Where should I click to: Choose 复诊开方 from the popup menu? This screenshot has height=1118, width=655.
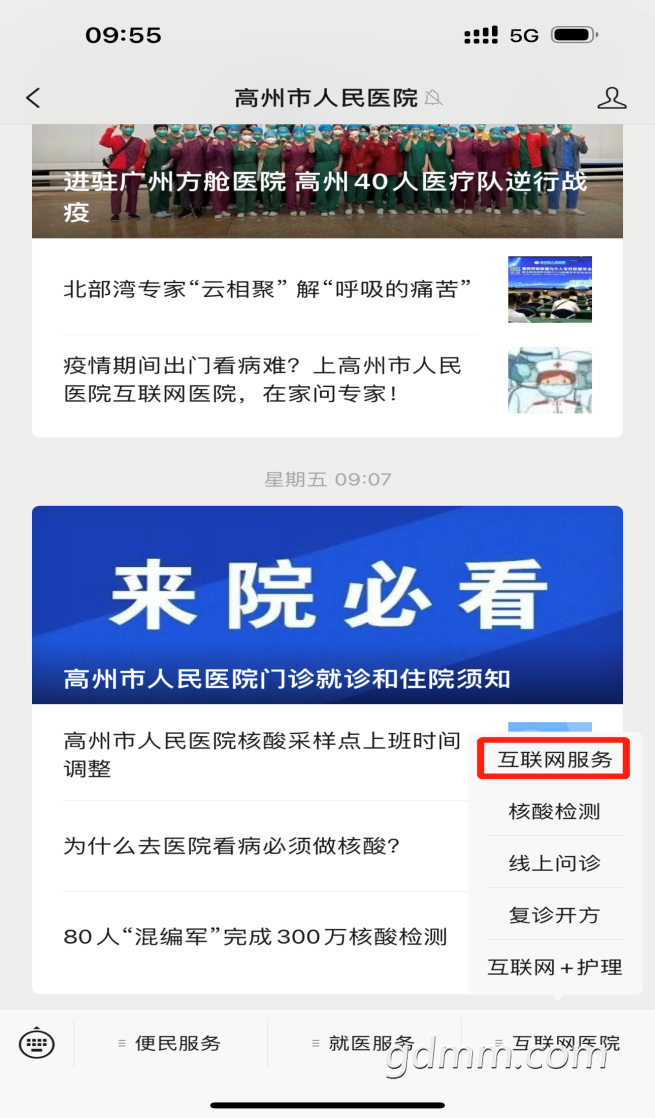(x=555, y=915)
